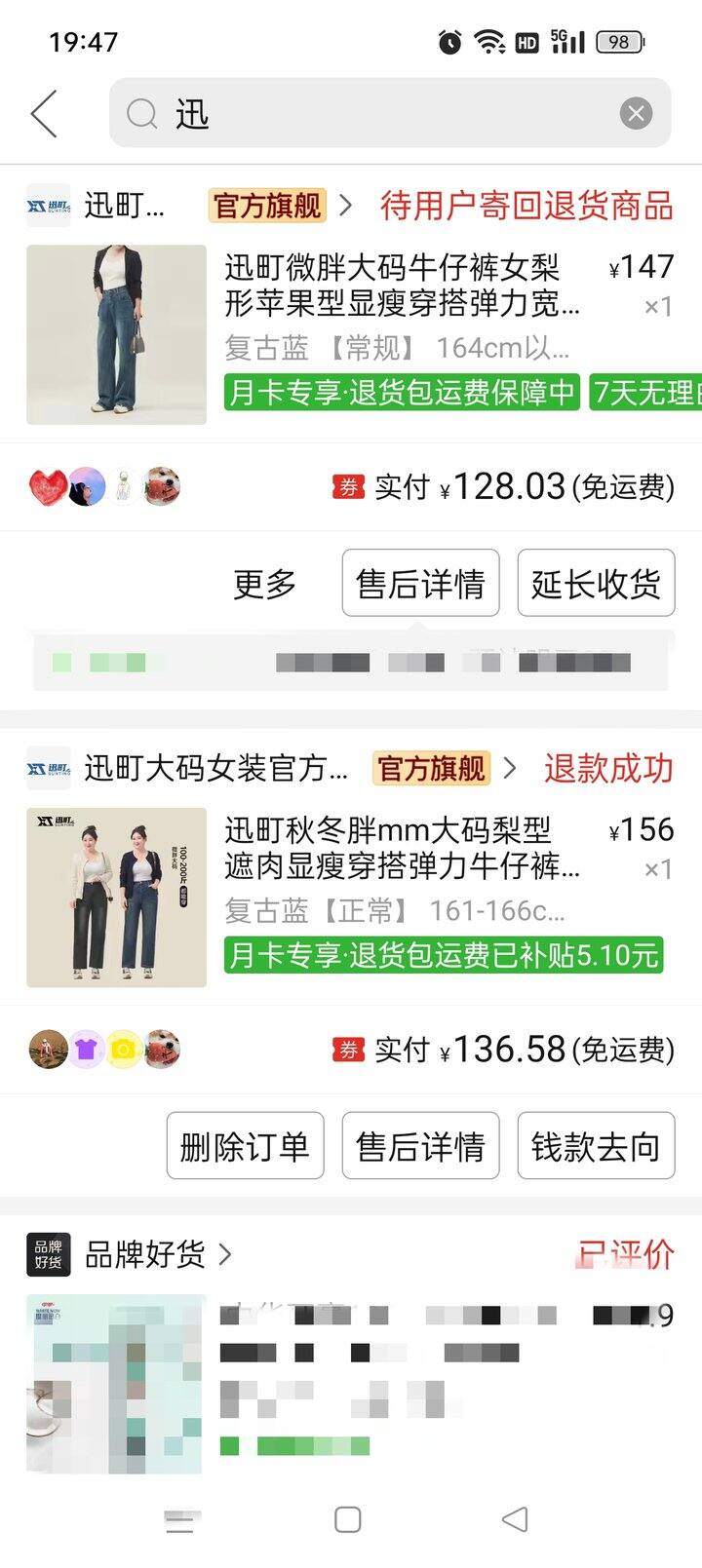Open 迅町大码女装官方 store page
702x1568 pixels.
263,769
